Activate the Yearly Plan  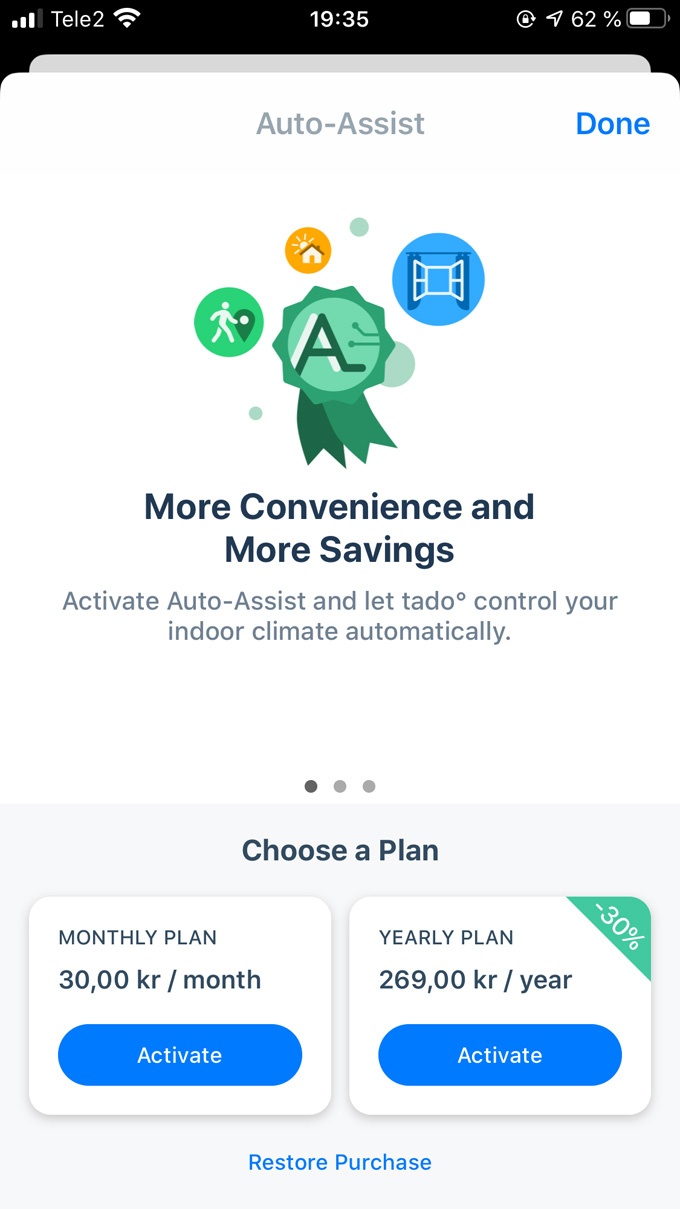[500, 1055]
